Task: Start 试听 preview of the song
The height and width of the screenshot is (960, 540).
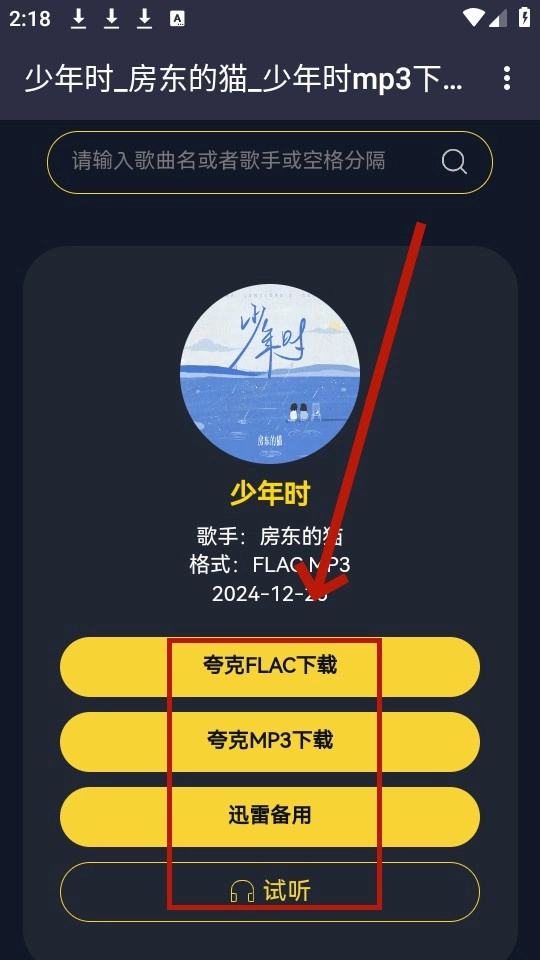Action: click(x=270, y=891)
